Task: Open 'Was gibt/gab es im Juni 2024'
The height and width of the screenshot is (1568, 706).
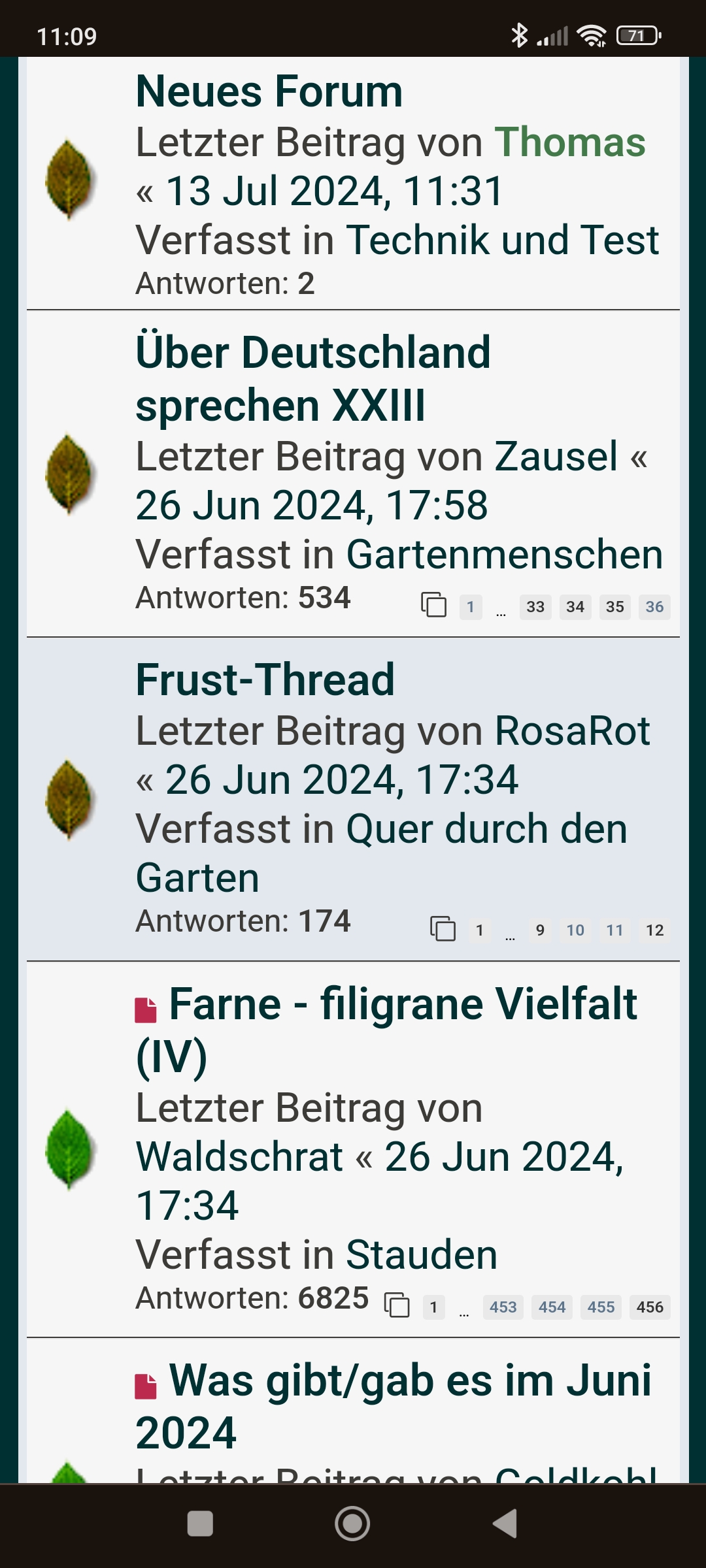Action: point(409,1381)
